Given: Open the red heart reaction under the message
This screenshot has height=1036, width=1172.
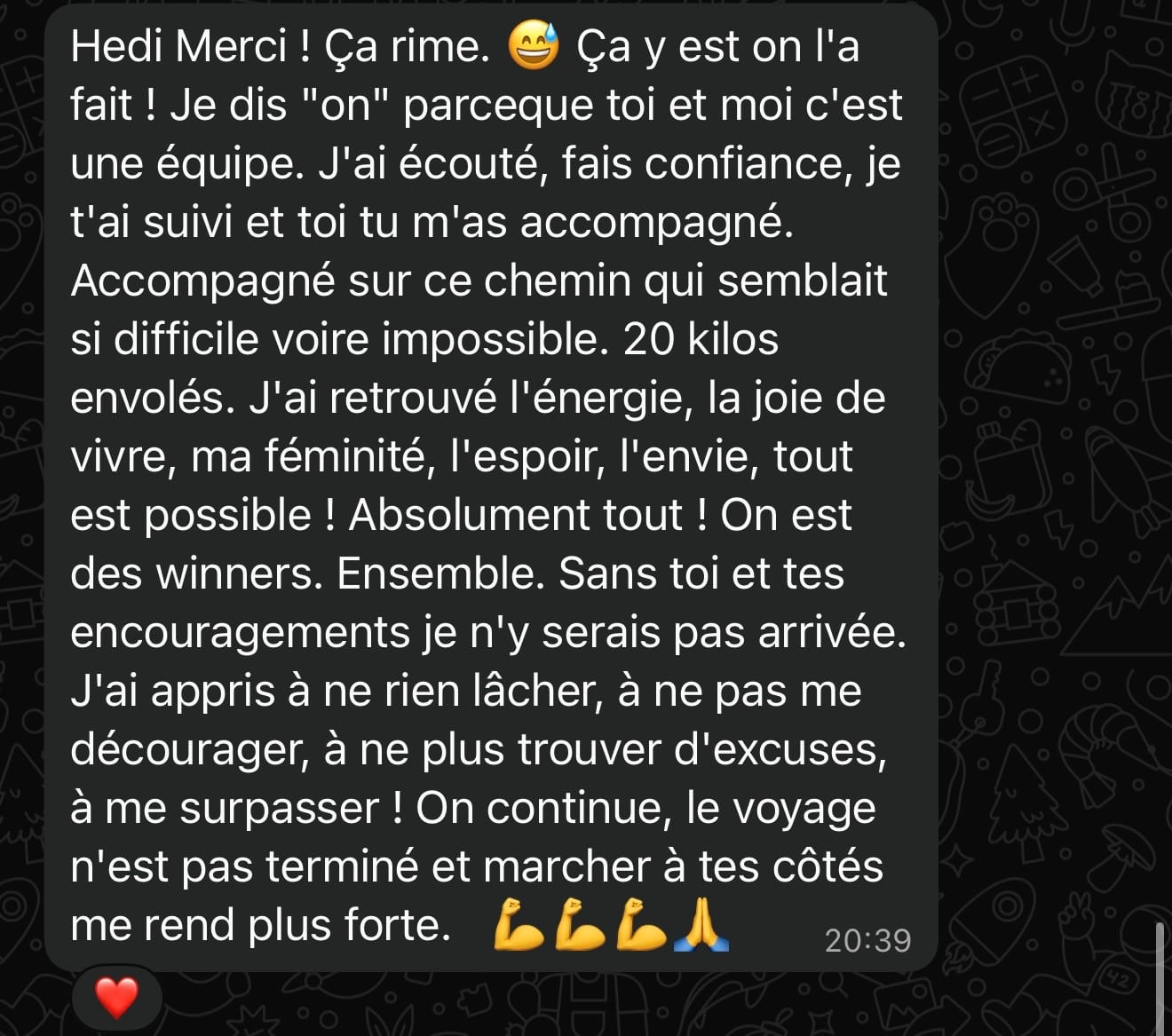Looking at the screenshot, I should [116, 998].
